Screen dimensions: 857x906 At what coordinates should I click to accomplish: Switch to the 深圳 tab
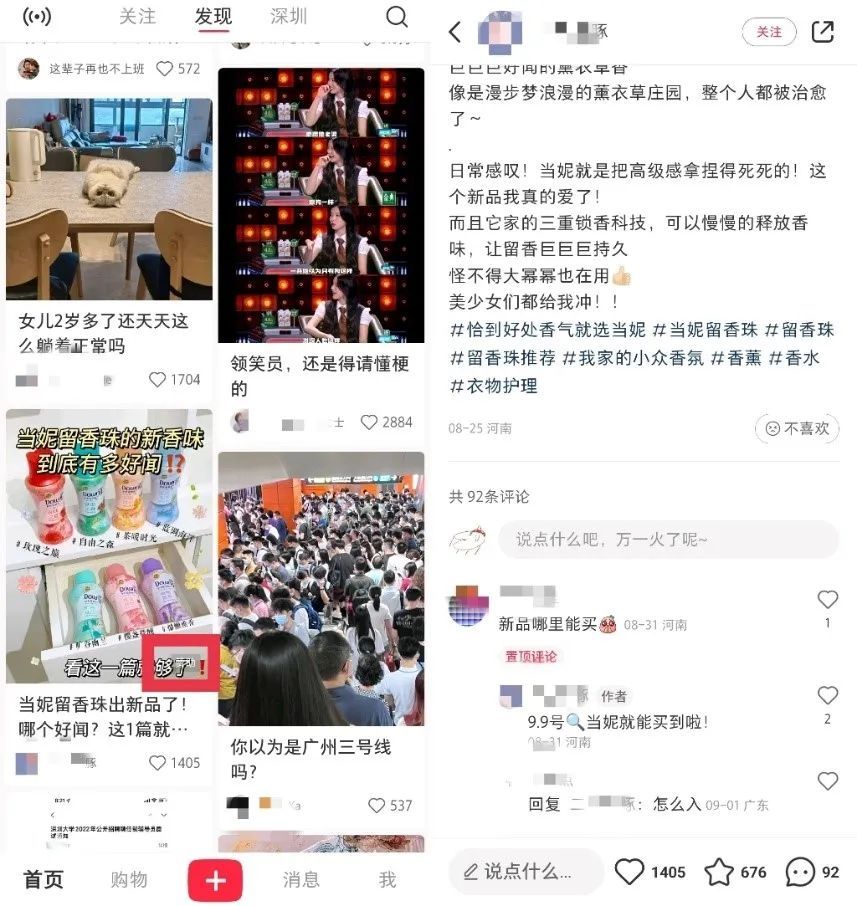click(288, 17)
